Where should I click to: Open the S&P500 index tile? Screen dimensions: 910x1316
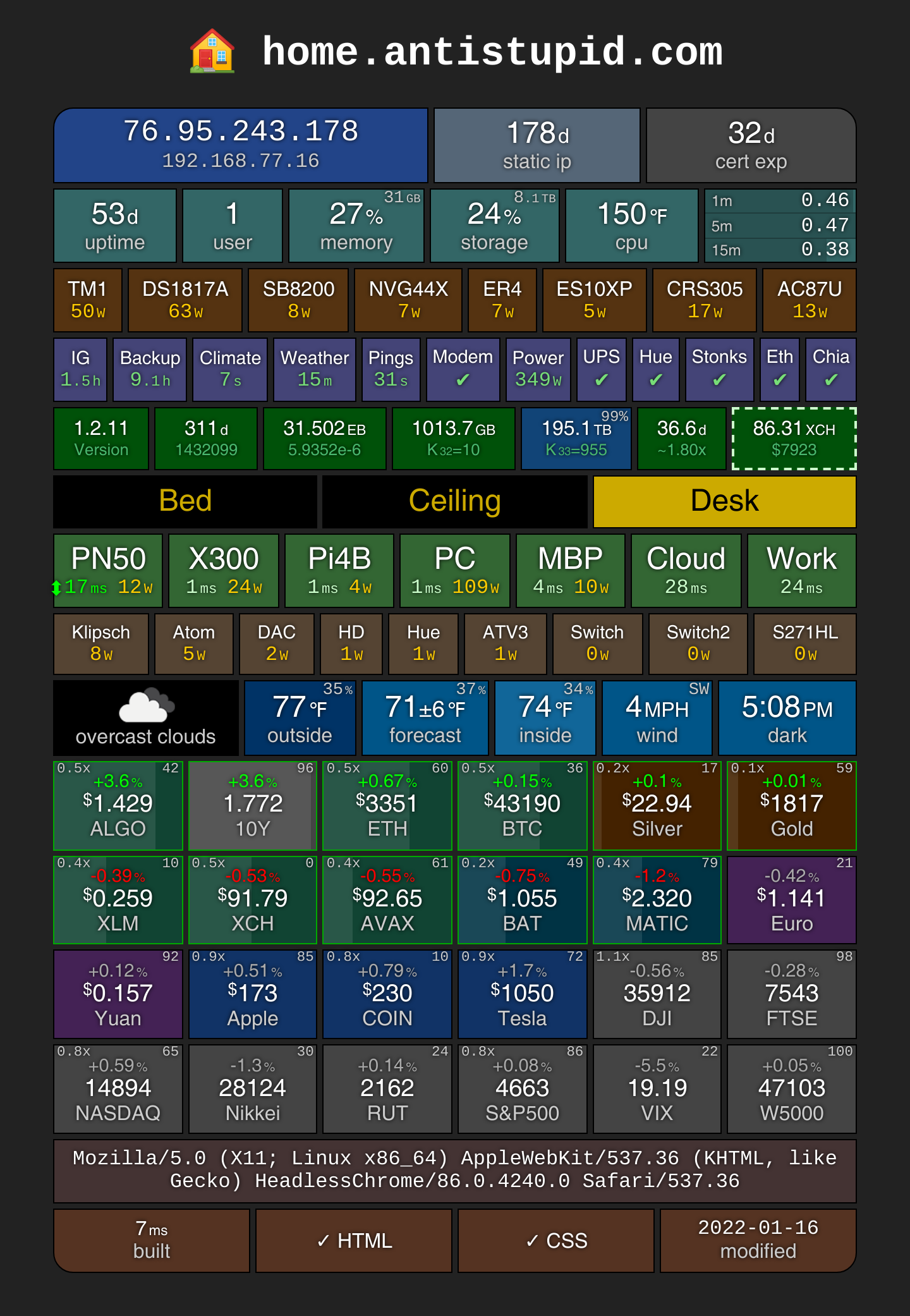coord(523,1089)
